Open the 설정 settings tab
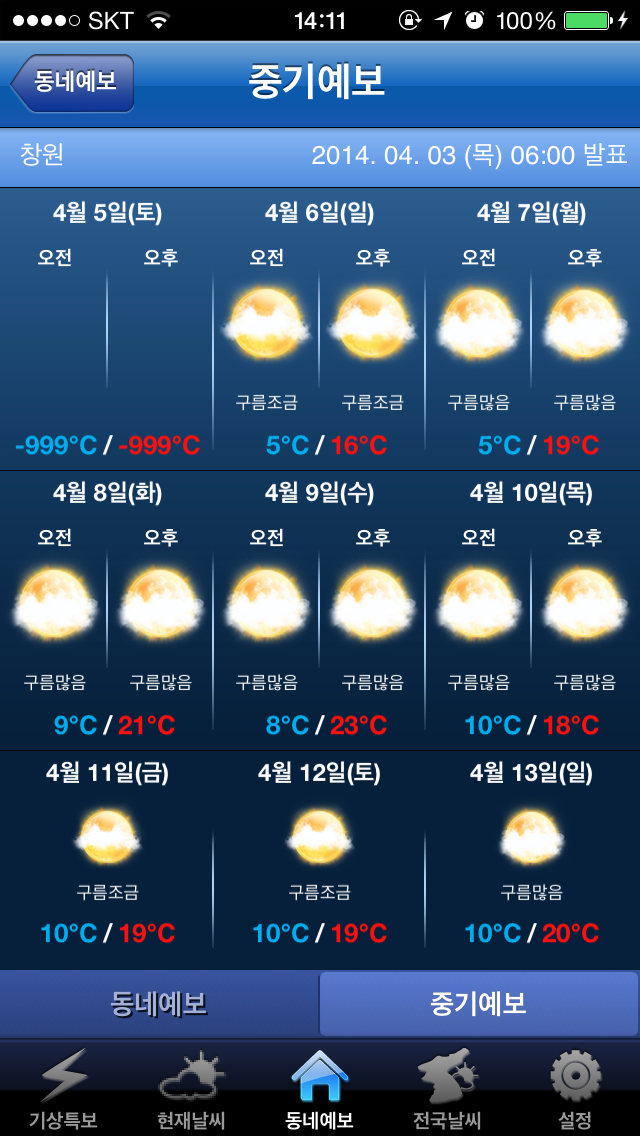Viewport: 640px width, 1136px height. tap(575, 1090)
